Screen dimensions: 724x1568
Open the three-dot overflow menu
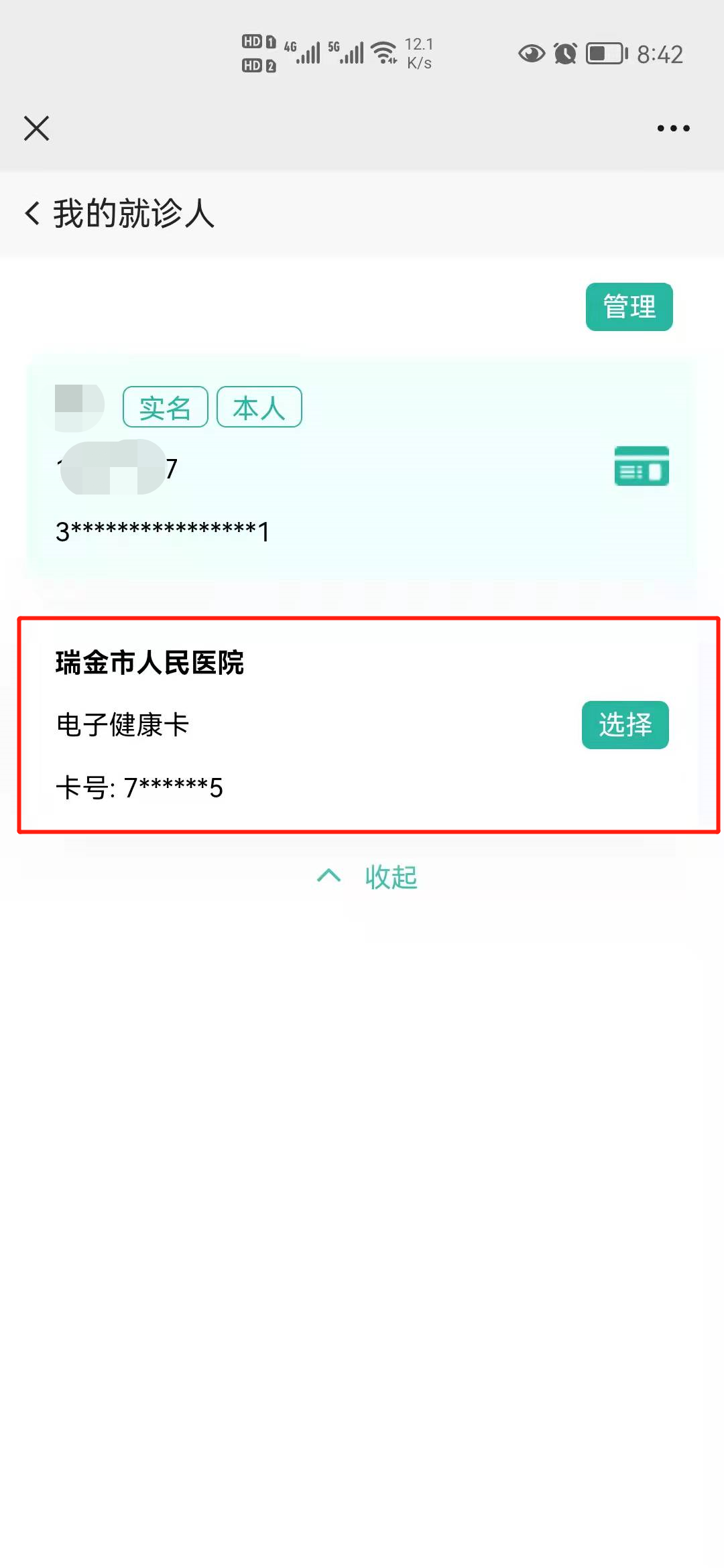[x=673, y=128]
